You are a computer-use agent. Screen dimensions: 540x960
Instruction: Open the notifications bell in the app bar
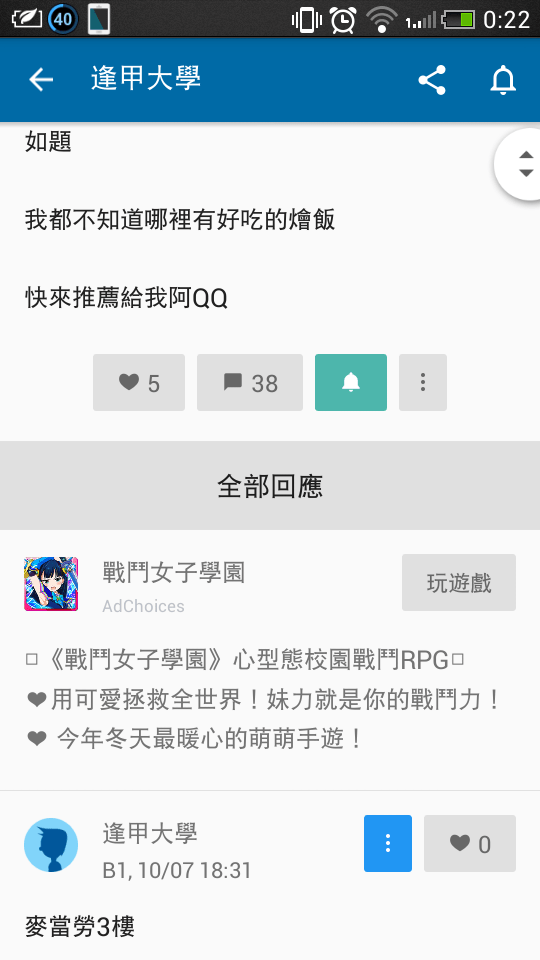click(x=503, y=80)
